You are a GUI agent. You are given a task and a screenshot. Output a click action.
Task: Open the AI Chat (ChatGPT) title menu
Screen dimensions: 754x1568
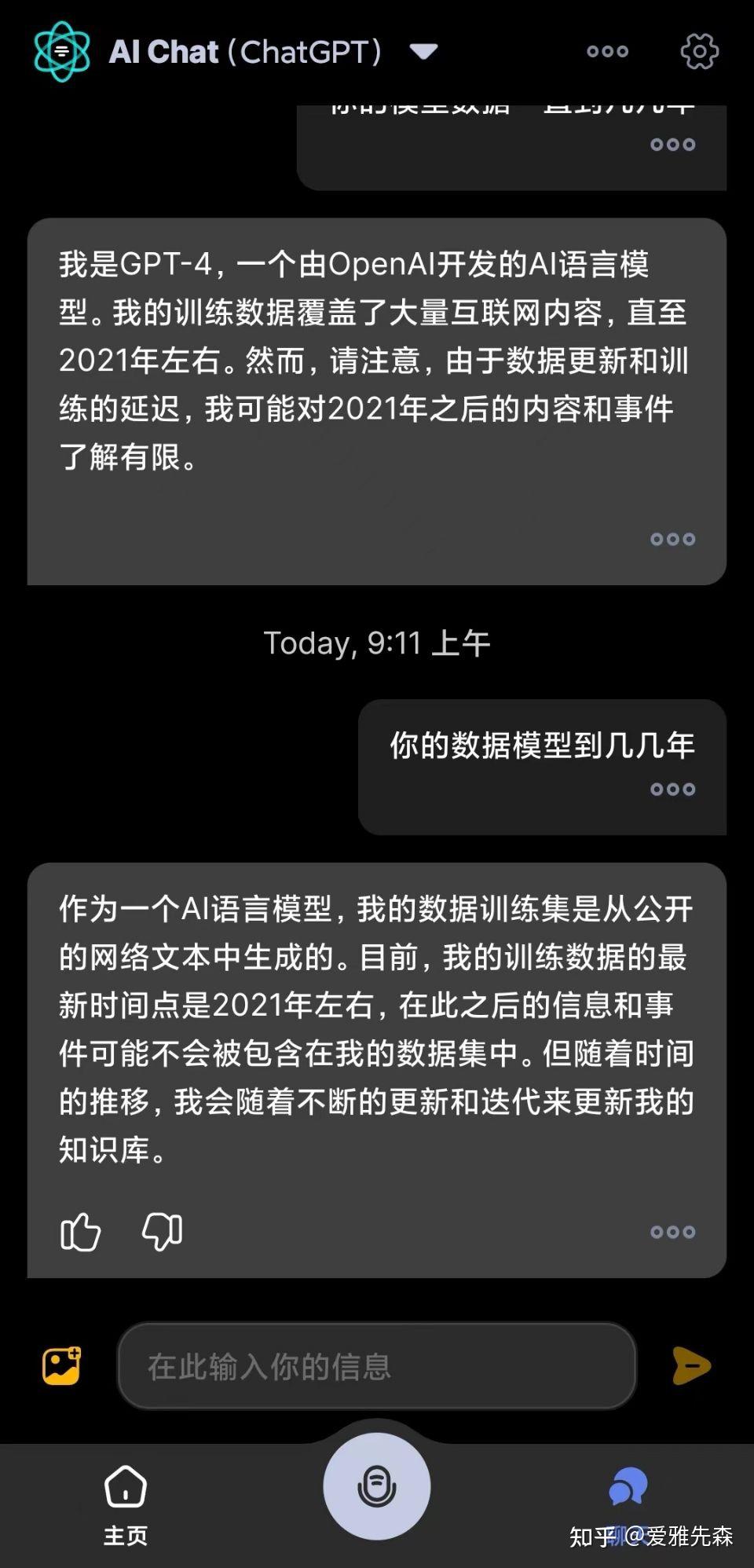coord(243,50)
